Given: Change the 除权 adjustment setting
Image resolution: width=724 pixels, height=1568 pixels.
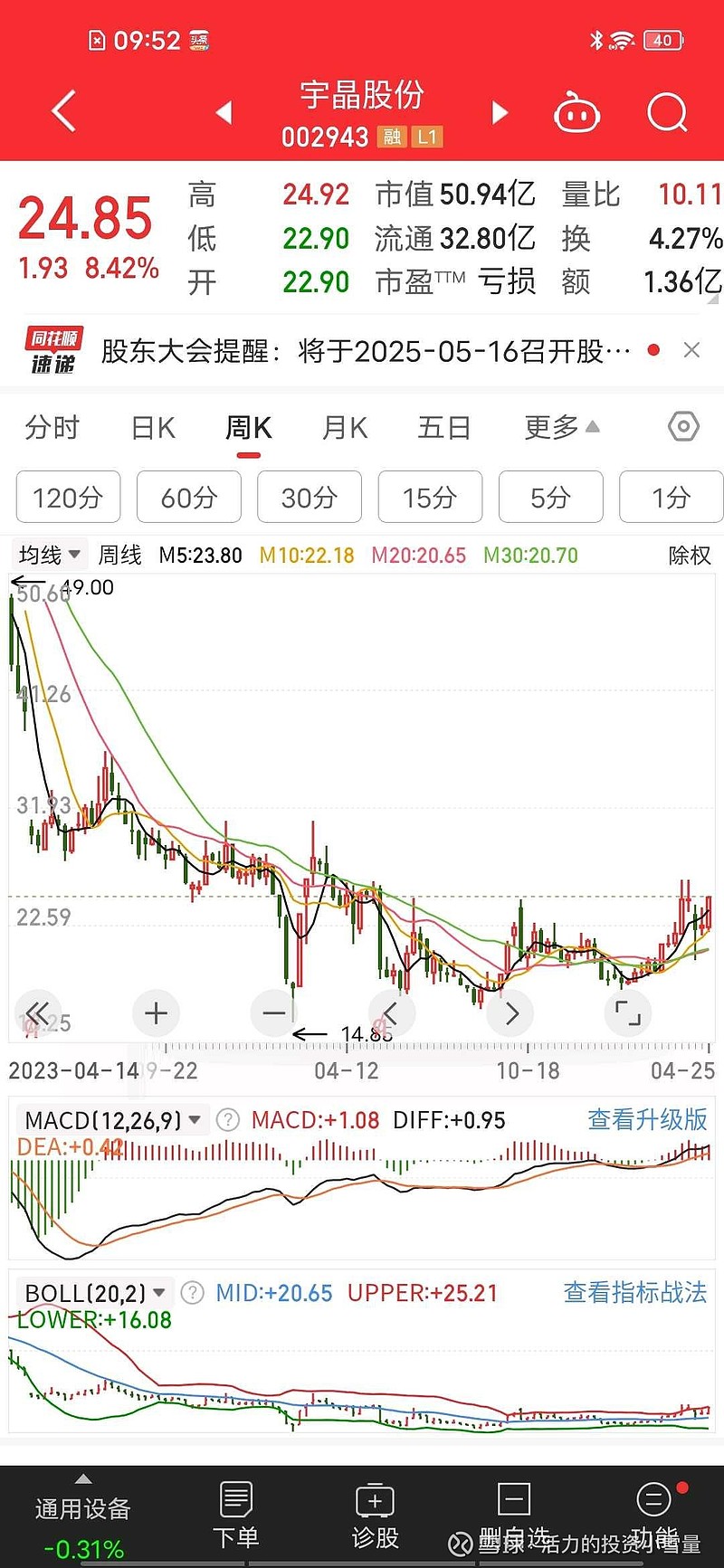Looking at the screenshot, I should click(x=690, y=555).
